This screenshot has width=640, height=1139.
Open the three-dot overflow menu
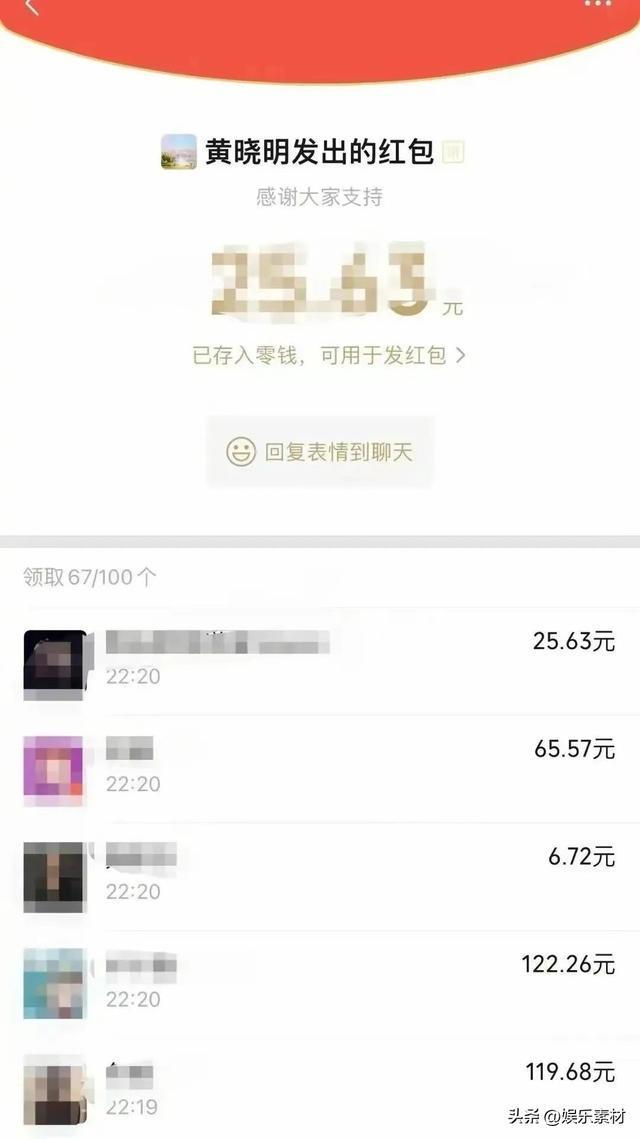[x=598, y=4]
